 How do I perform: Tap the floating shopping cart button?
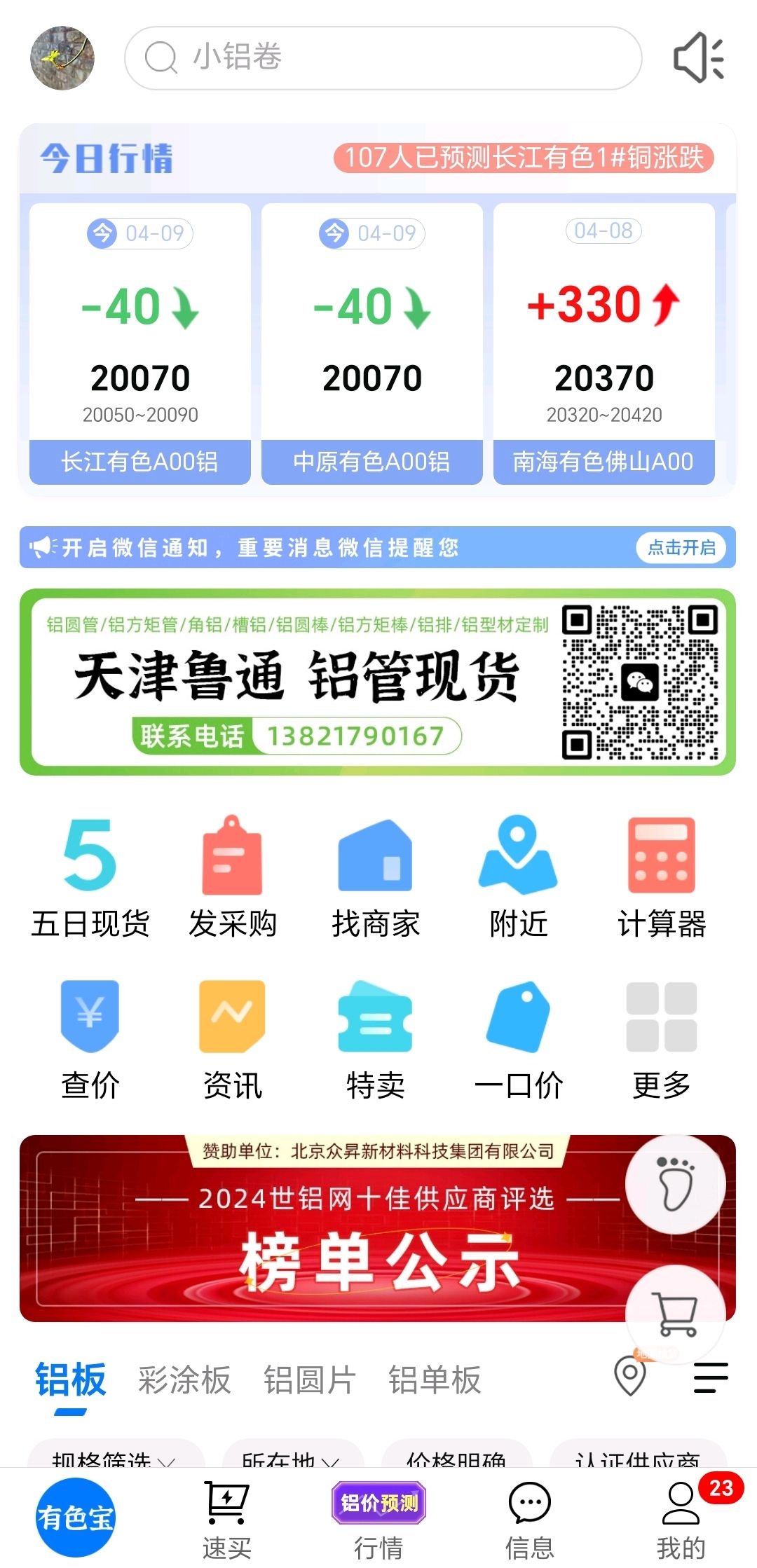click(675, 1314)
